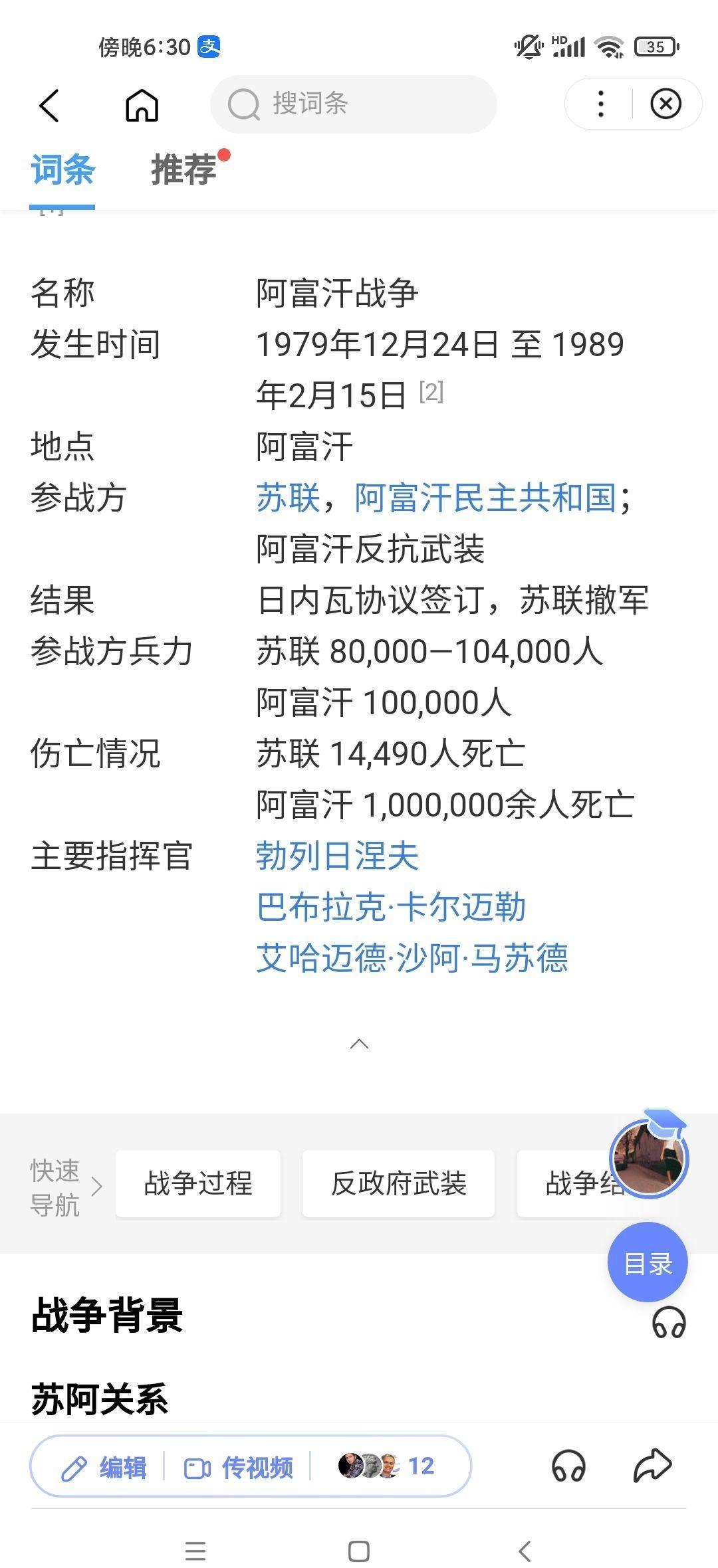The width and height of the screenshot is (718, 1568).
Task: Tap the 战争过程 quick navigation button
Action: point(198,1185)
